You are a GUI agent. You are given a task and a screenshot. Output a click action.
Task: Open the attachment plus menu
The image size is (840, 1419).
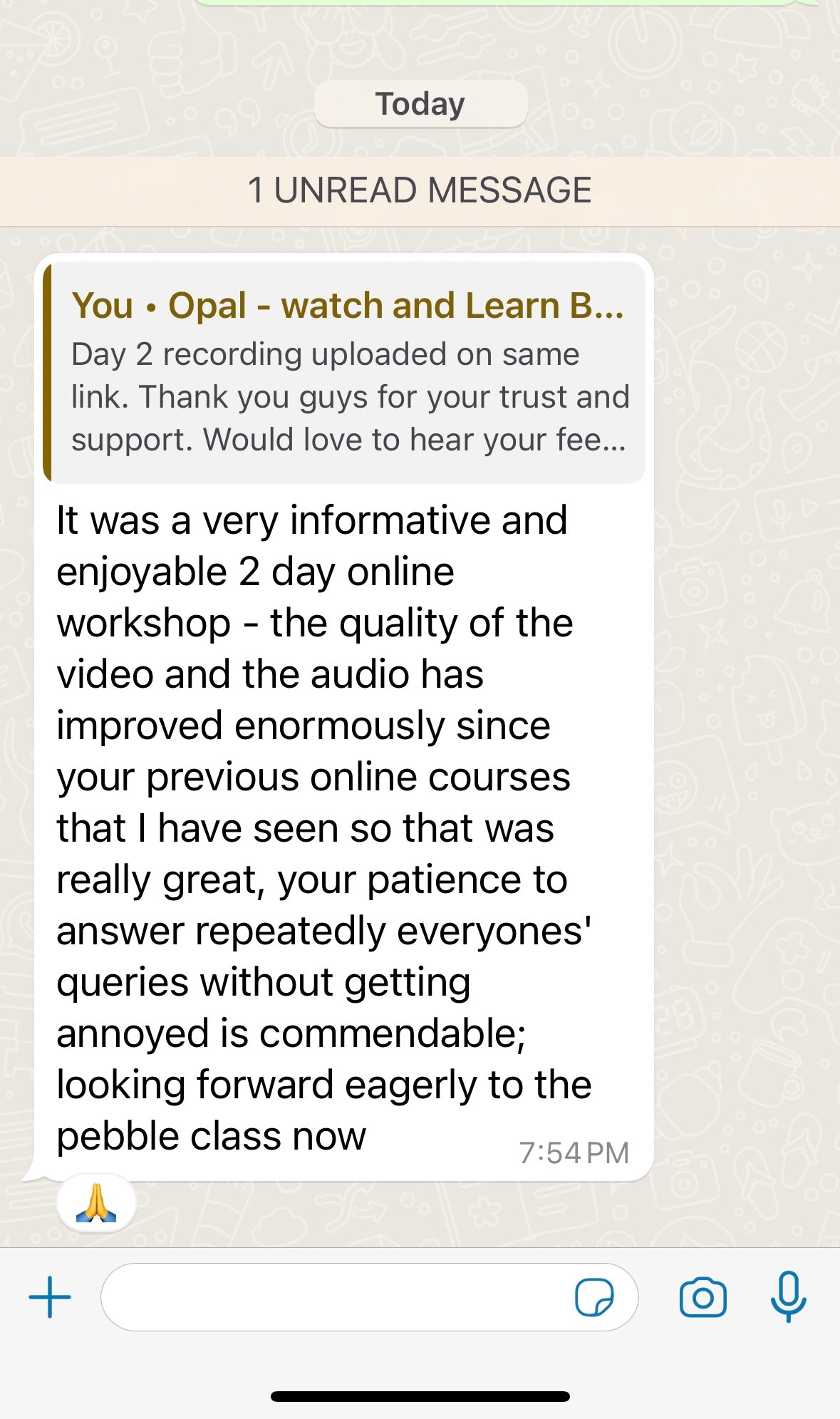(50, 1297)
